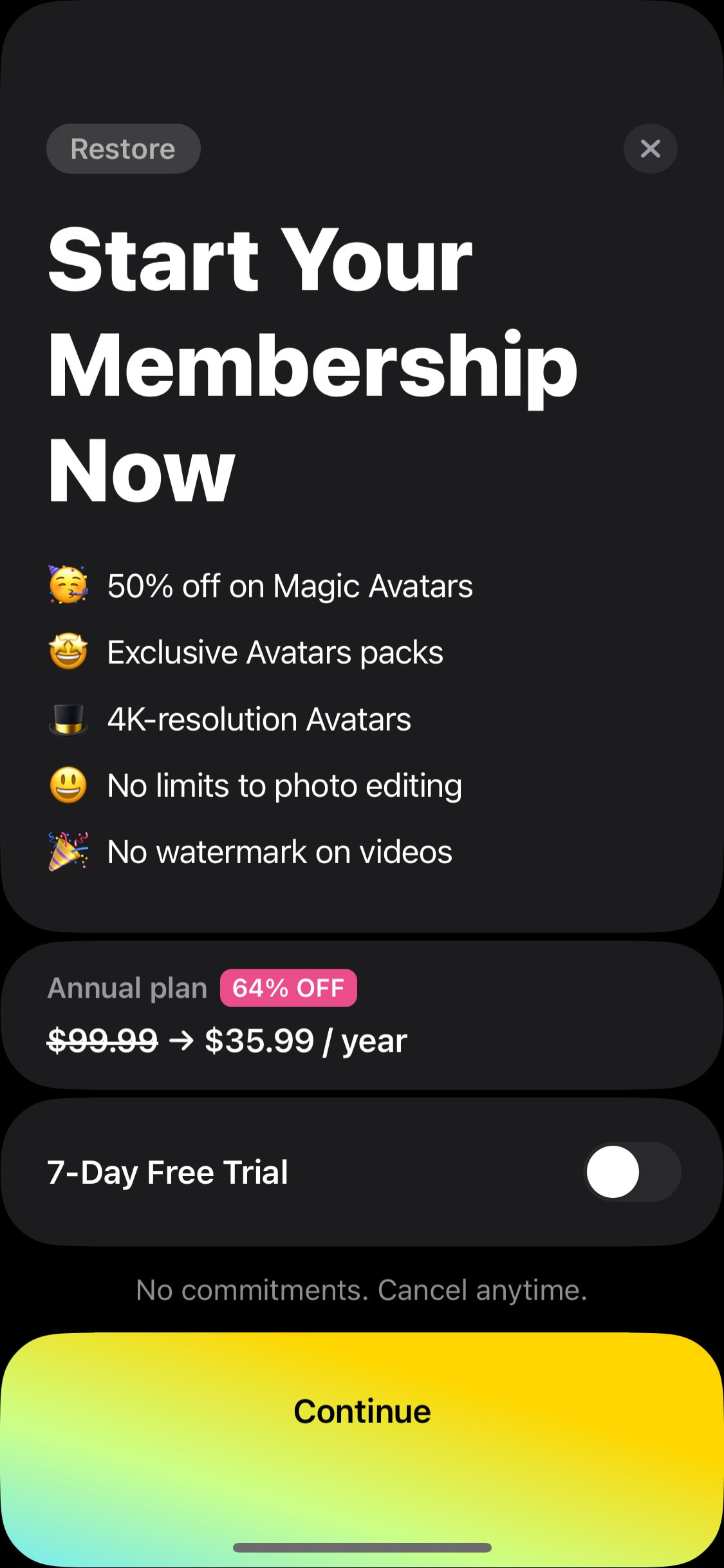Enable the 7-Day Free Trial switch
This screenshot has width=724, height=1568.
tap(631, 1171)
